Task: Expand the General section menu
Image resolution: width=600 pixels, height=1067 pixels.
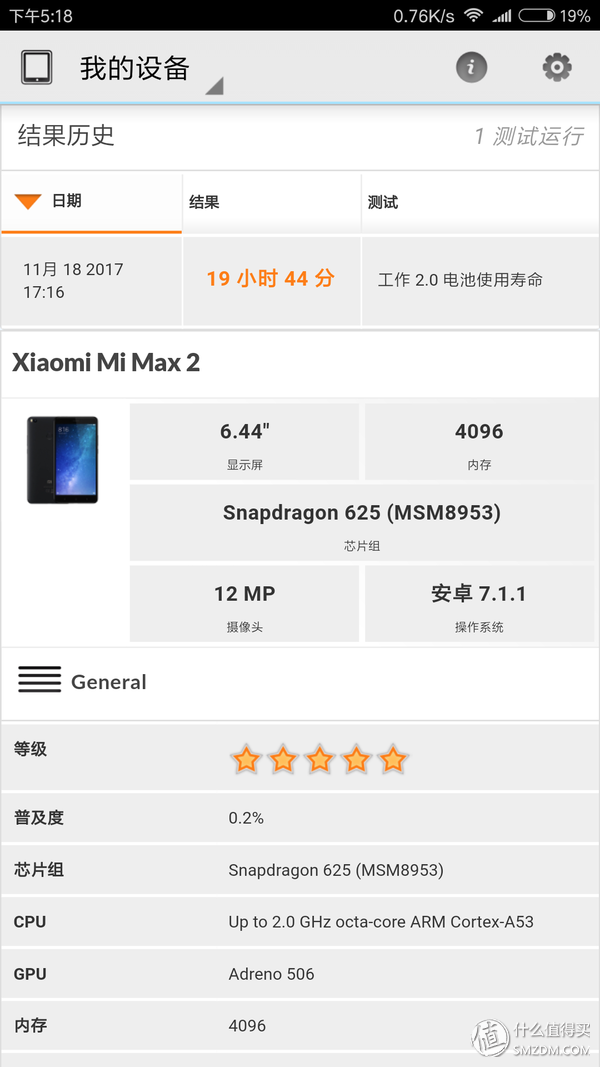Action: pos(40,680)
